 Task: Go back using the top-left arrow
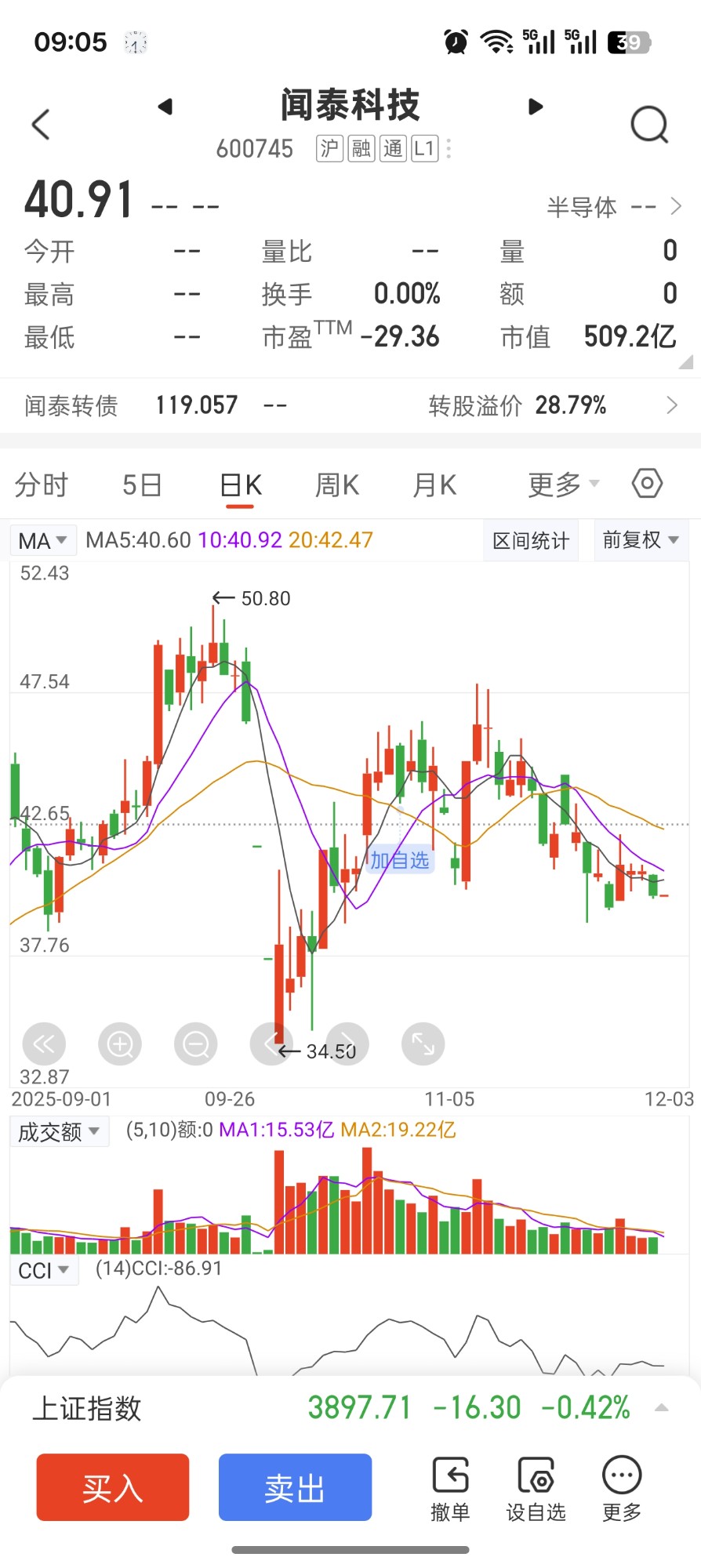click(41, 124)
